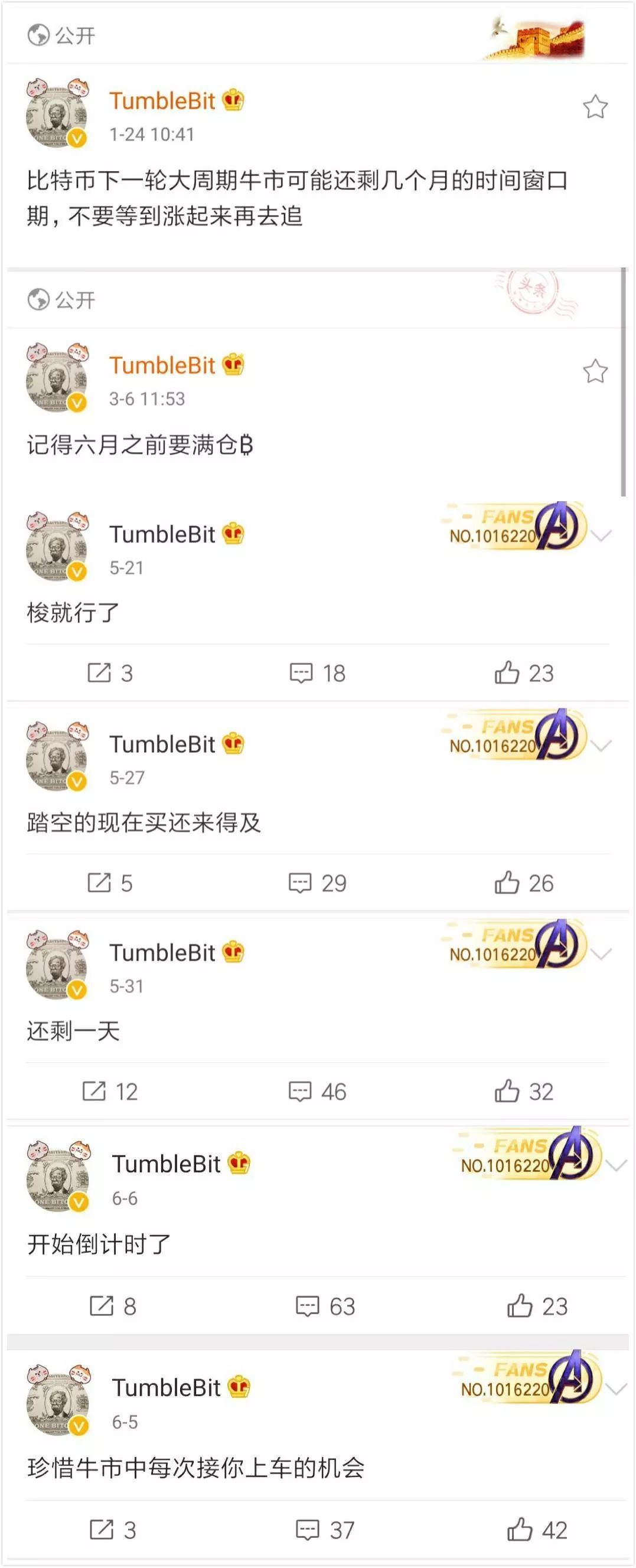Open TumbleBit's profile via the username link
636x1568 pixels.
click(x=161, y=100)
